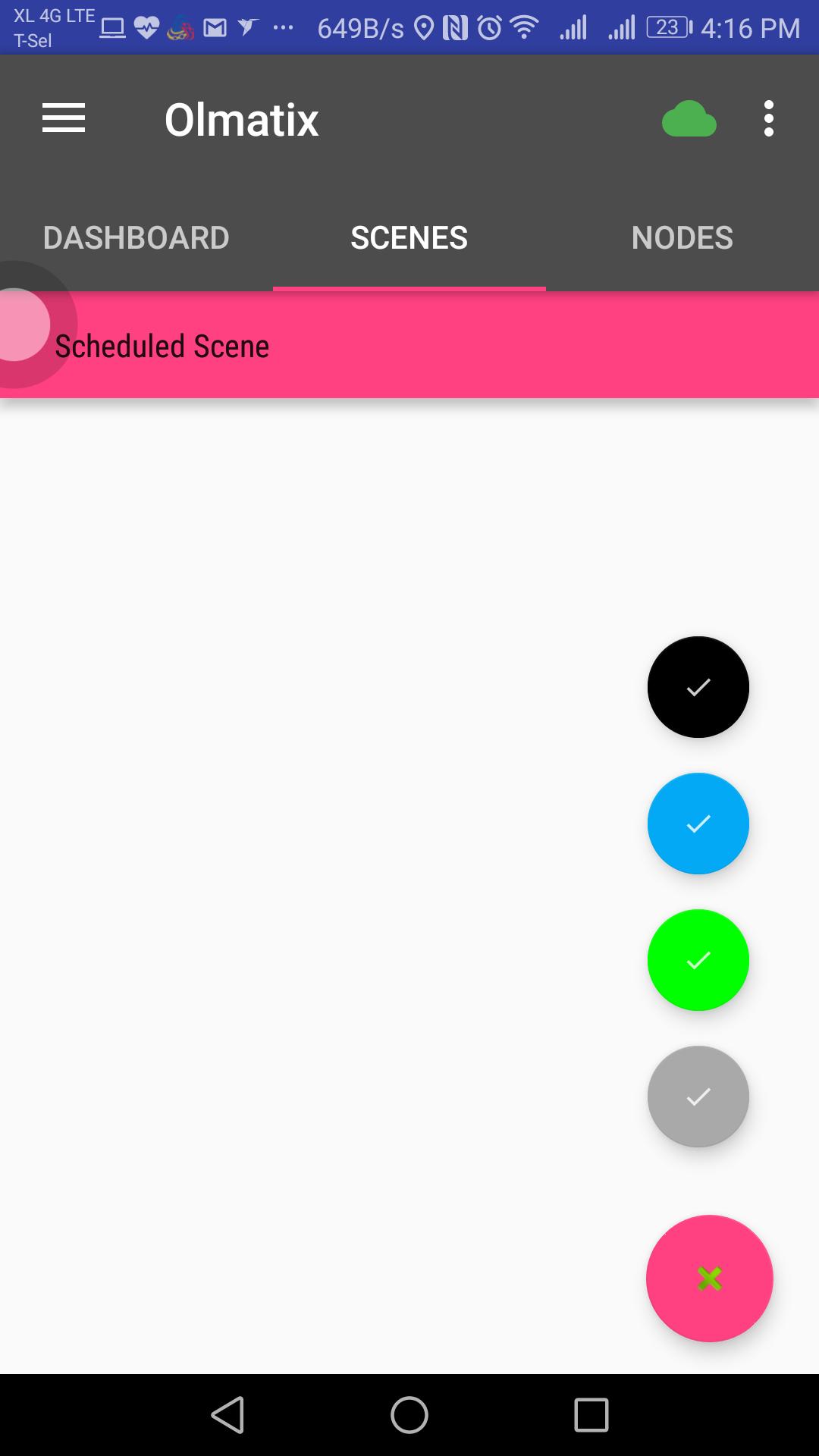
Task: Switch to the Dashboard tab
Action: tap(136, 238)
